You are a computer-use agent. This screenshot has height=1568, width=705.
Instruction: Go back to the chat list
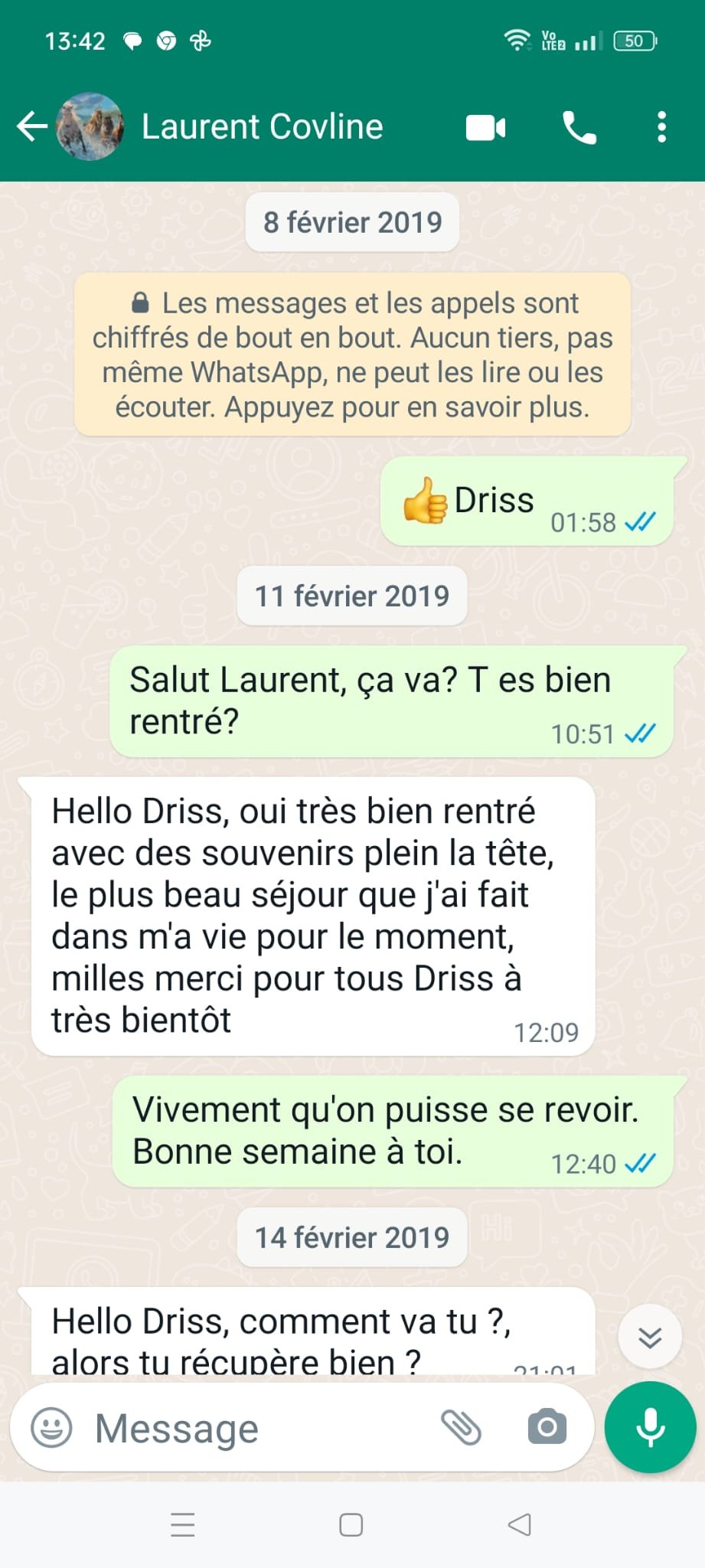click(x=31, y=126)
